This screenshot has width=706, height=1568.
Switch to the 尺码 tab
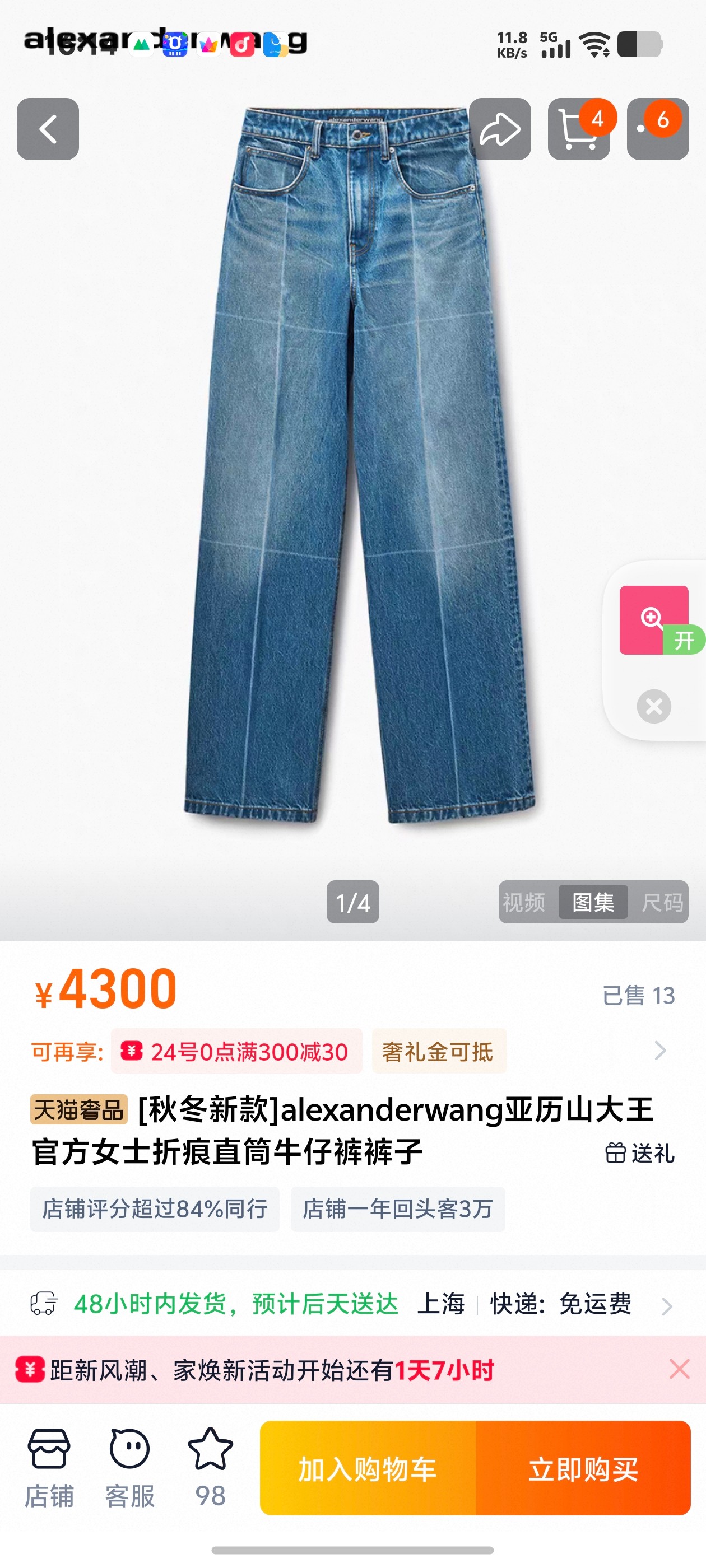tap(662, 902)
